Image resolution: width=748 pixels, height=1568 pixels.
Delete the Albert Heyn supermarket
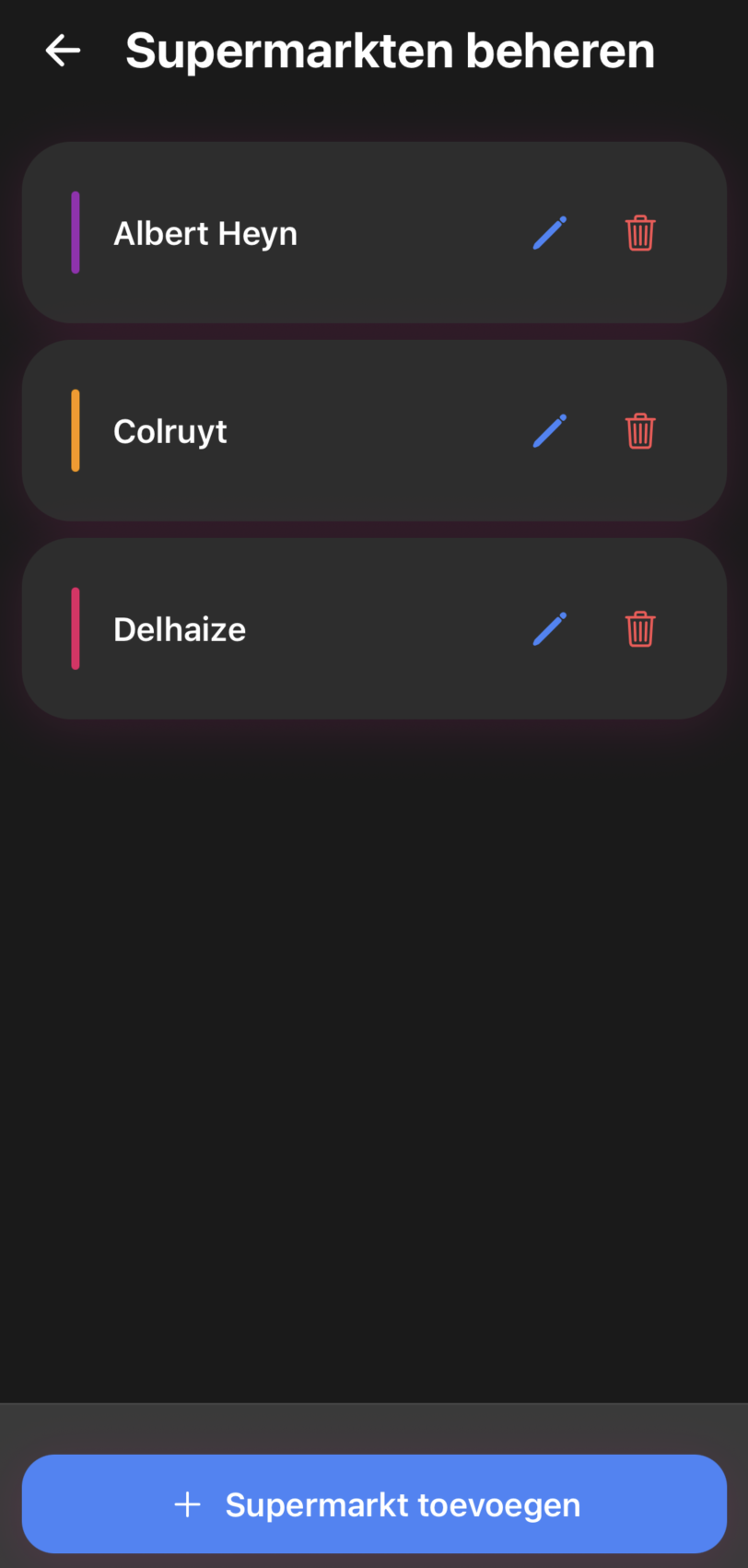(x=640, y=232)
